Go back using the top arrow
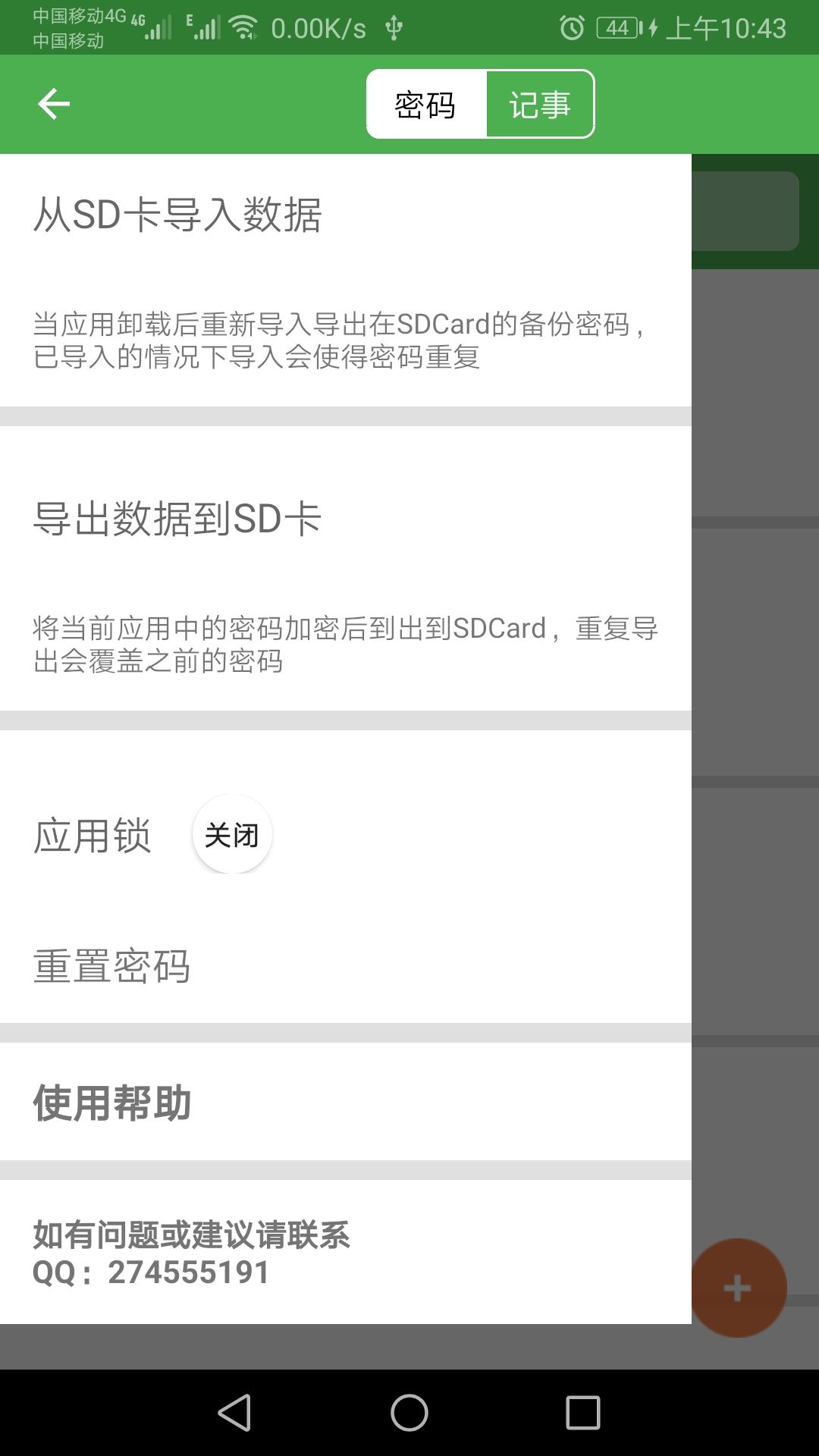The width and height of the screenshot is (819, 1456). [54, 104]
